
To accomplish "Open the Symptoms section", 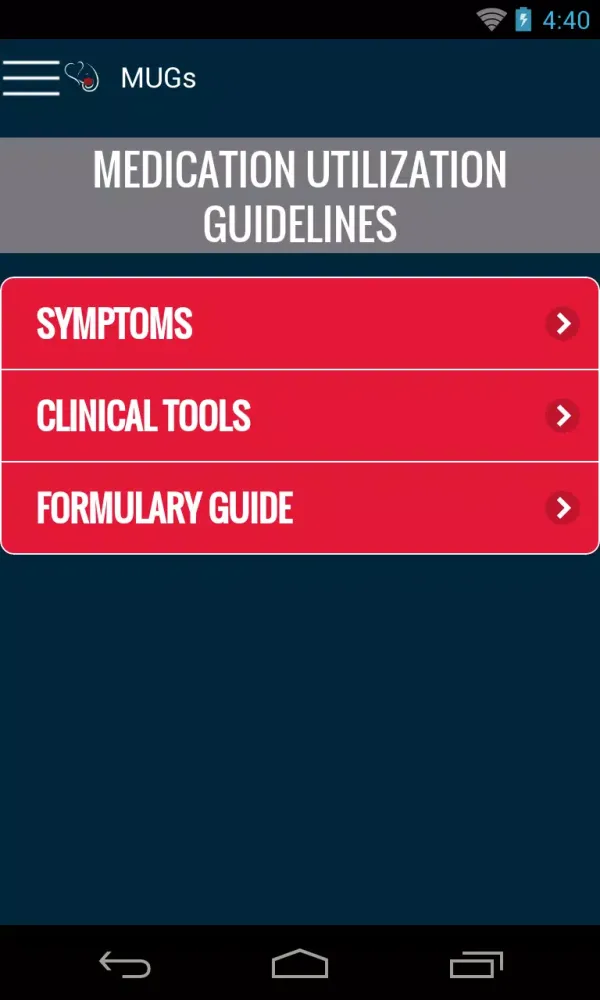I will point(300,324).
